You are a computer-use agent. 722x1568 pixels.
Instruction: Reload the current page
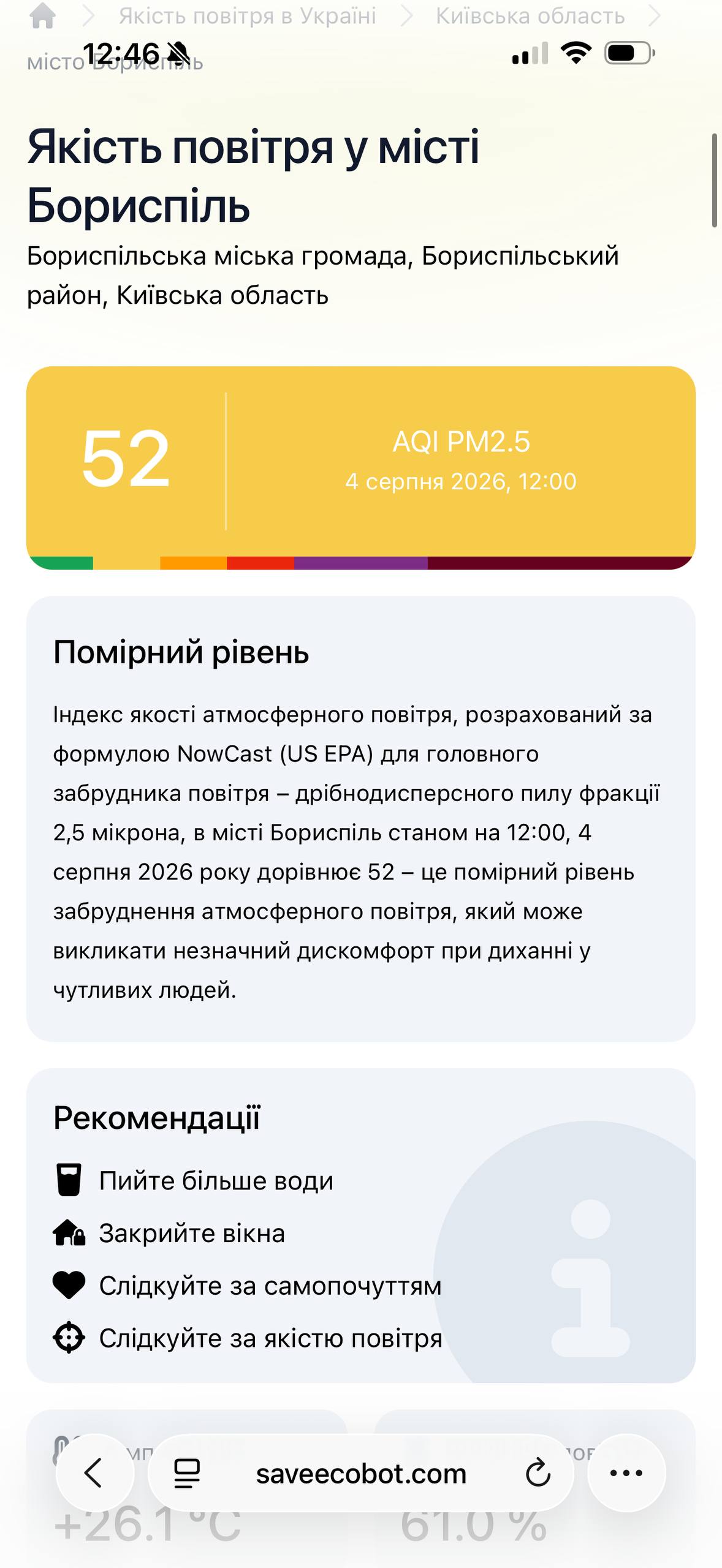(538, 1473)
